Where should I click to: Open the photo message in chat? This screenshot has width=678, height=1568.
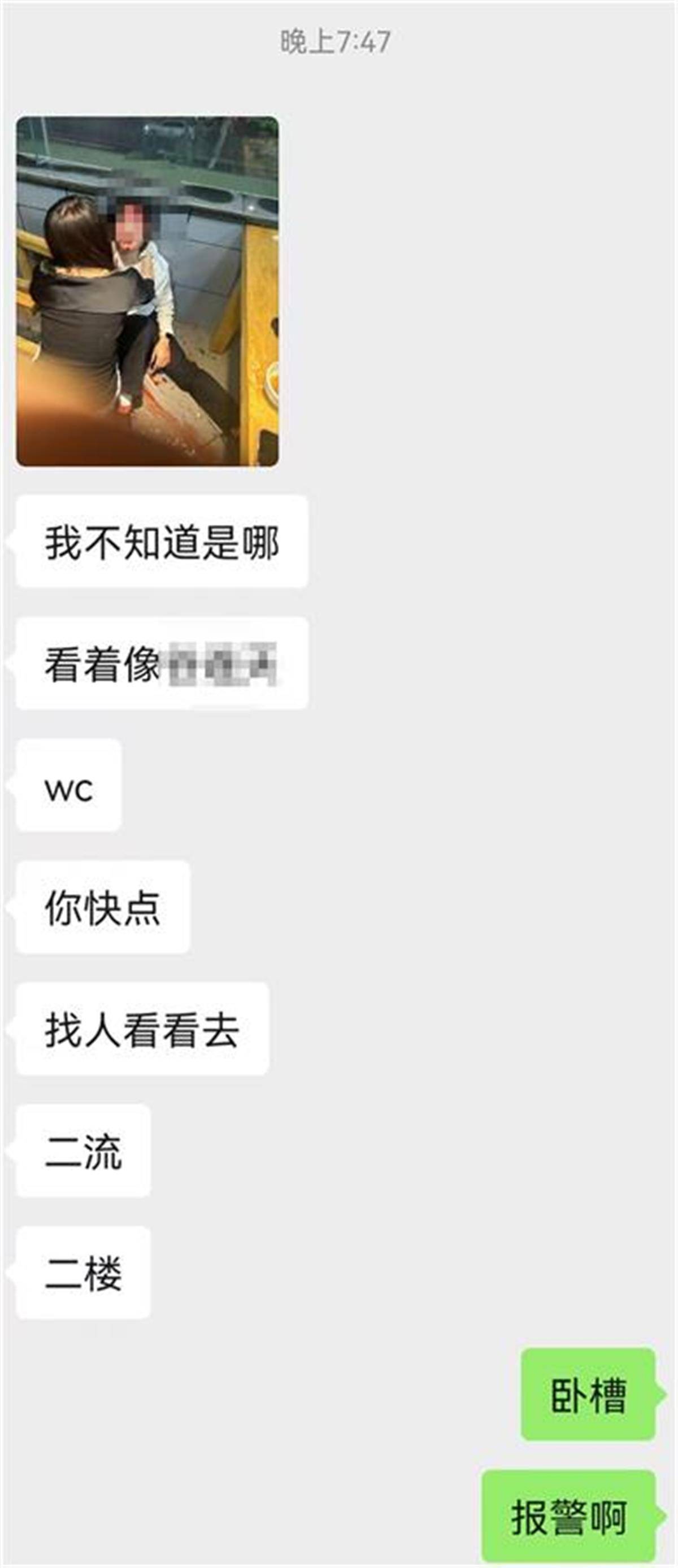click(x=147, y=291)
